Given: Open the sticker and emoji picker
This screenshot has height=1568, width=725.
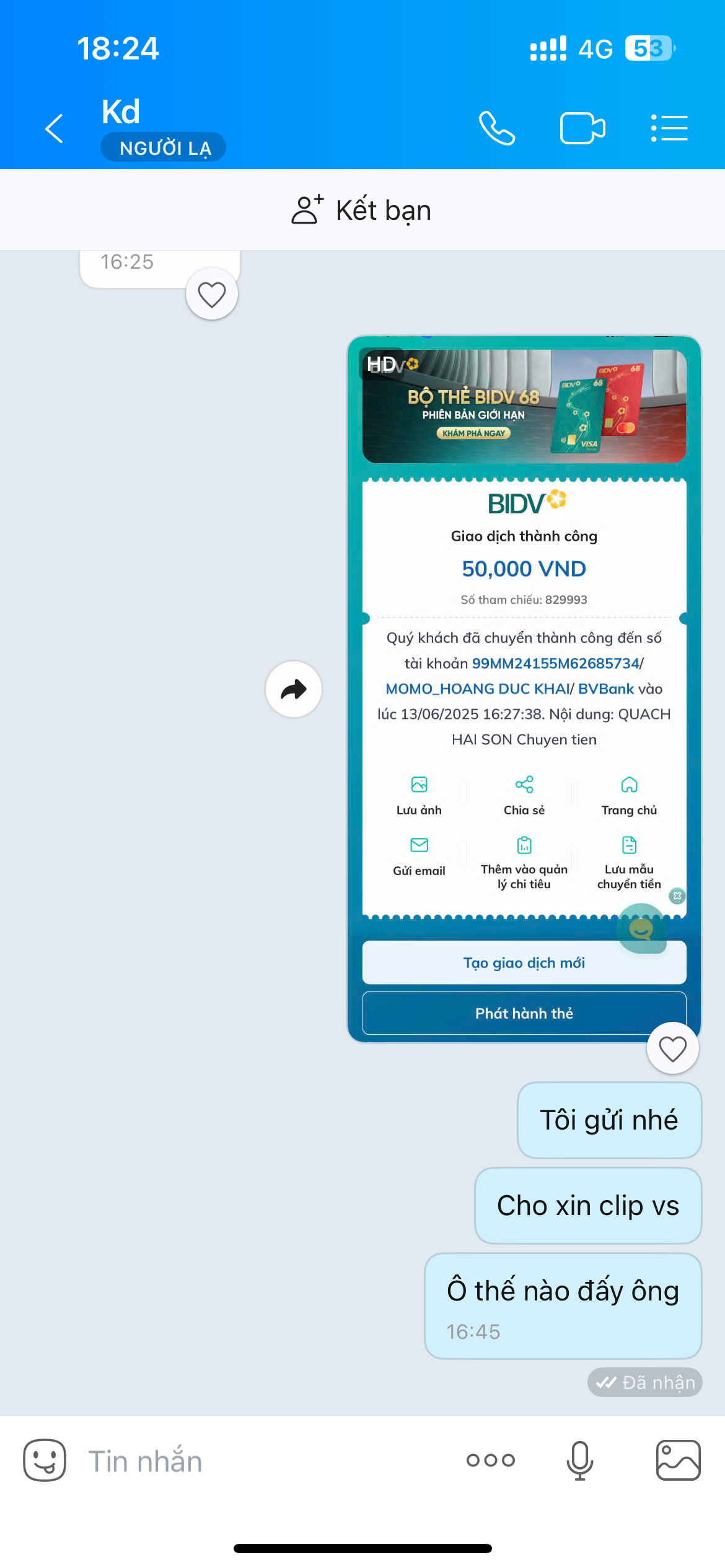Looking at the screenshot, I should pyautogui.click(x=45, y=1460).
